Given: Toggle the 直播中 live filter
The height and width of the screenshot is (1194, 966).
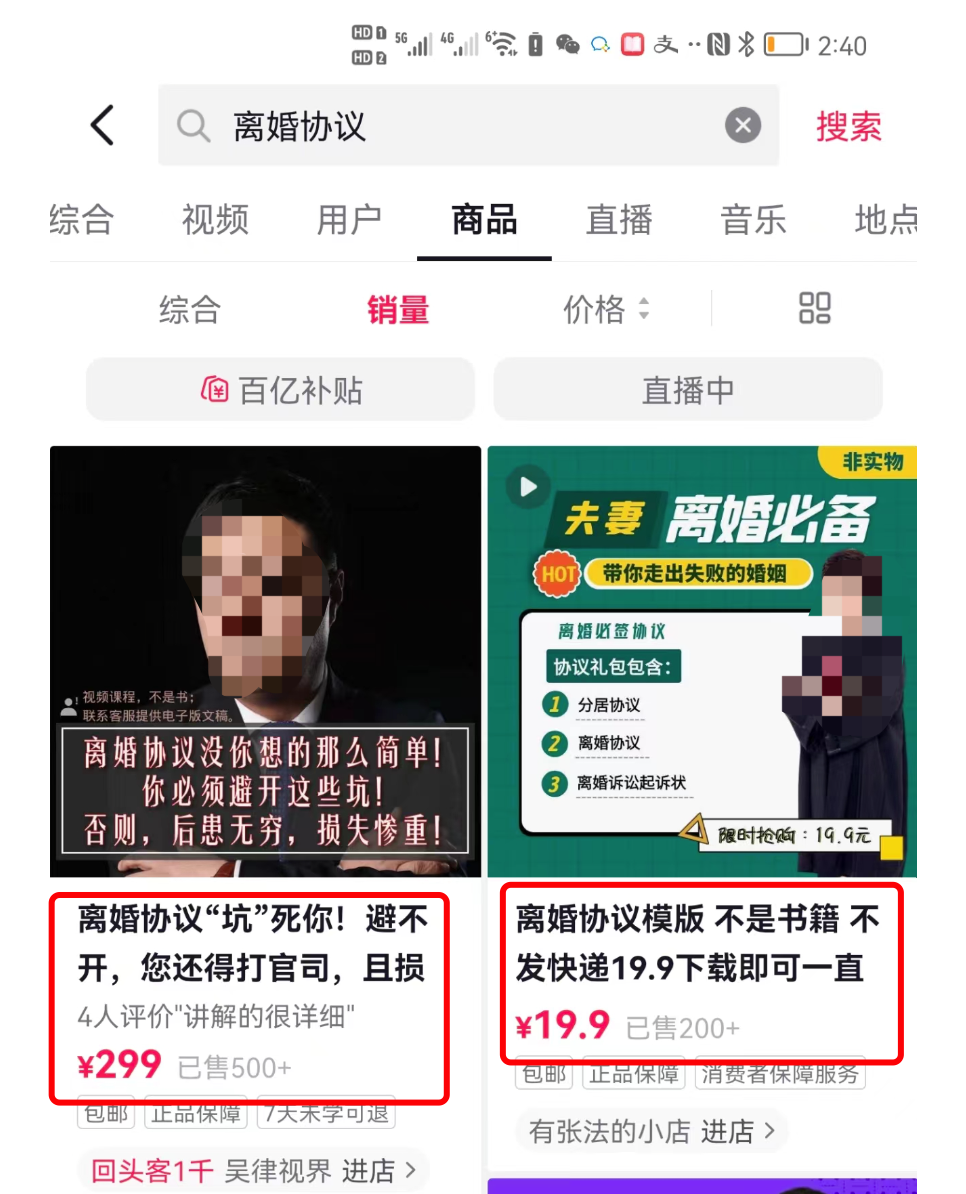Looking at the screenshot, I should click(x=687, y=390).
